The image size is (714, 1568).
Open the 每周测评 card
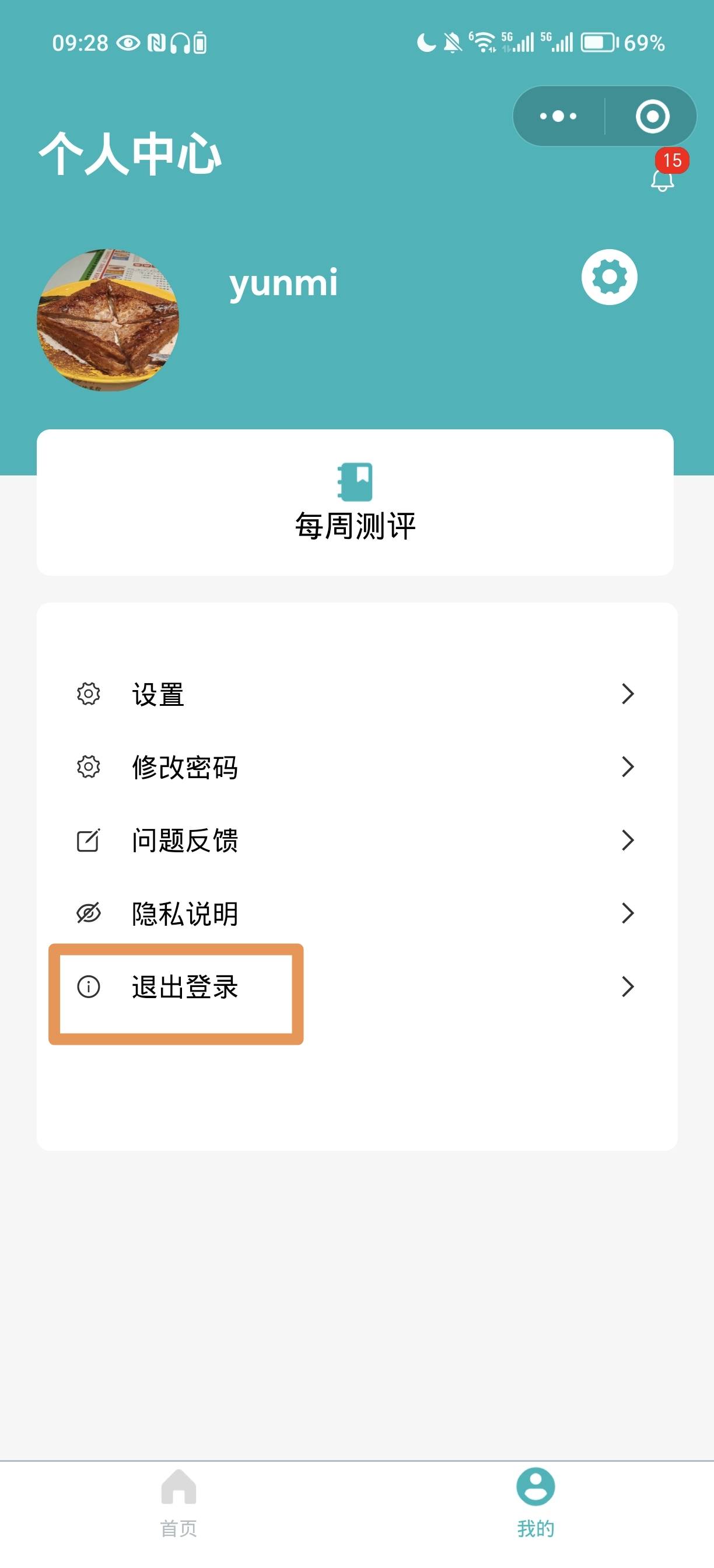click(x=355, y=503)
